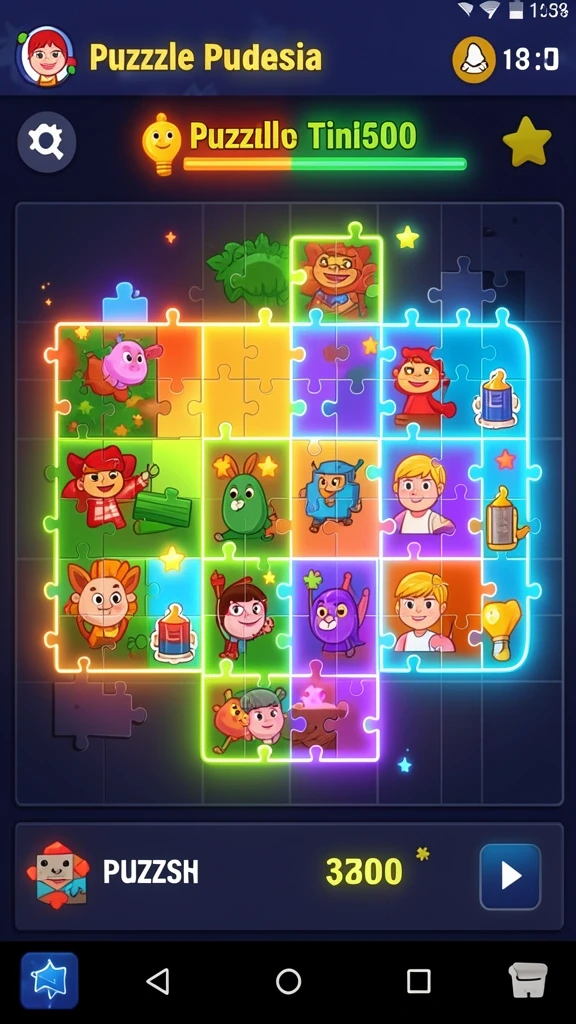Open the gold coin balance badge
The image size is (576, 1024).
[x=474, y=59]
